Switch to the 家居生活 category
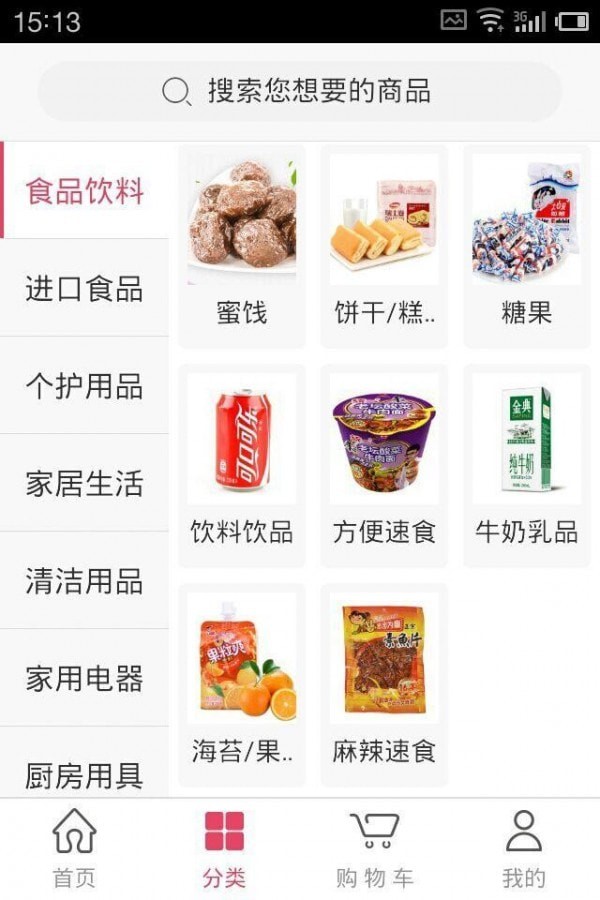600x900 pixels. (x=85, y=484)
